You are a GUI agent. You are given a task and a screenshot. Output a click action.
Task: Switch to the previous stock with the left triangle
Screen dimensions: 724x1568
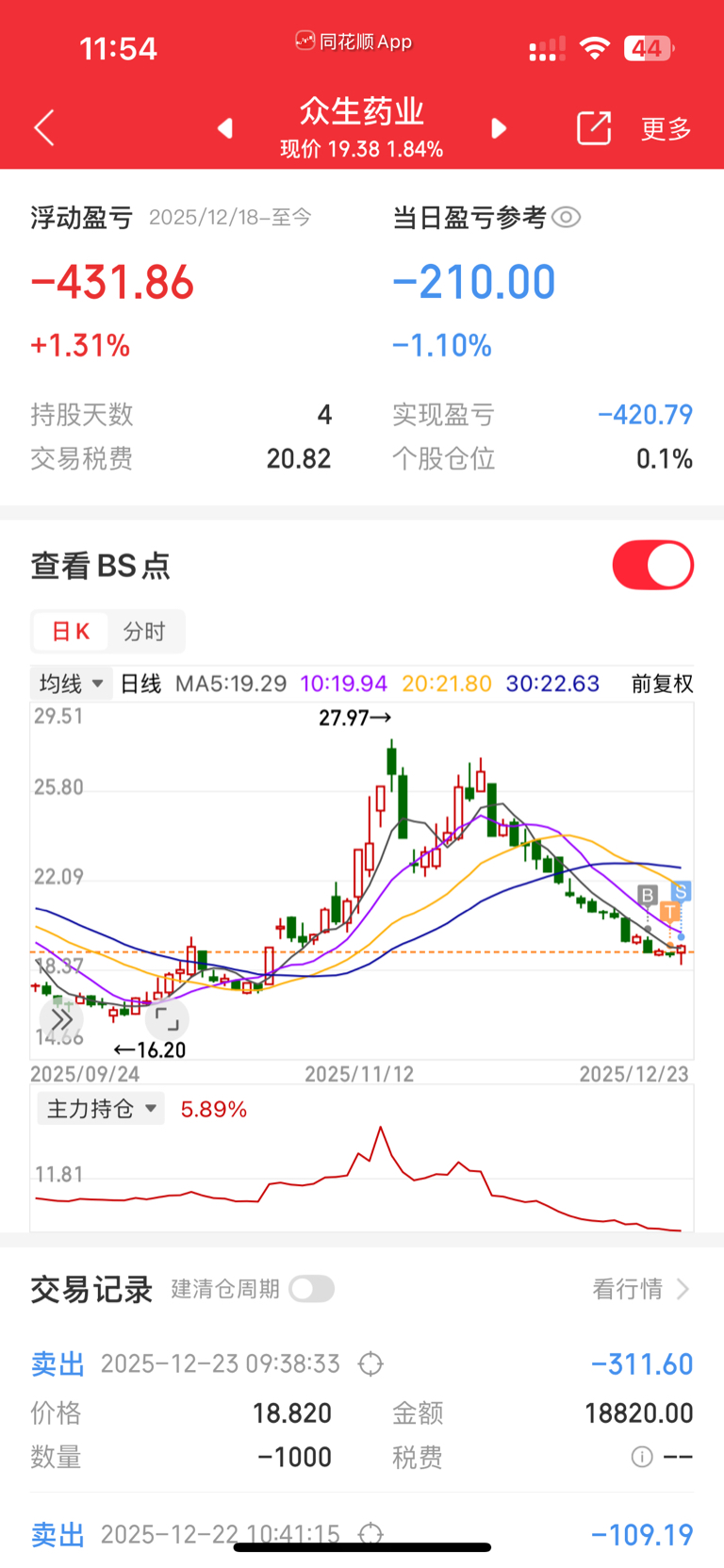(x=224, y=127)
